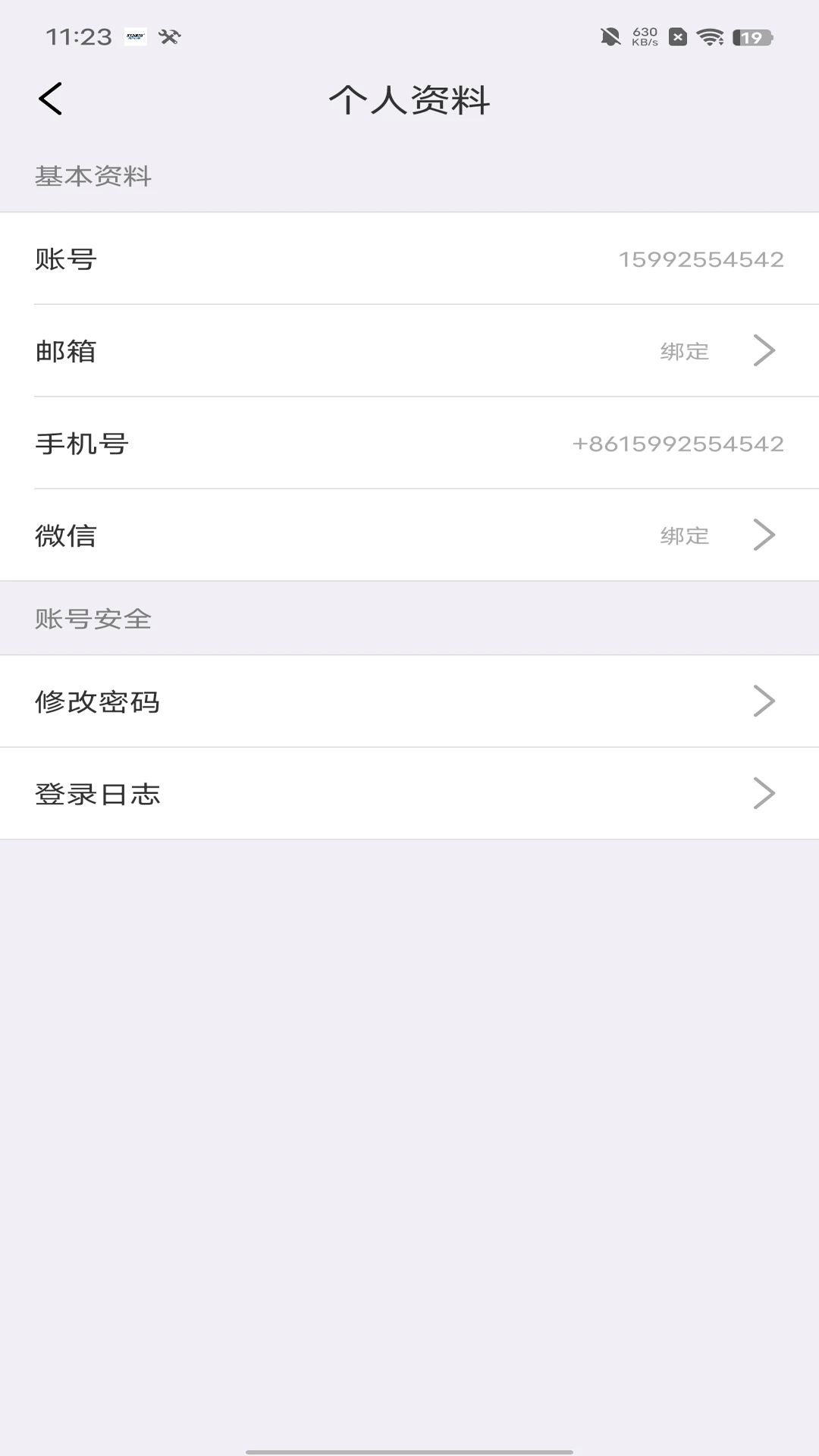Viewport: 819px width, 1456px height.
Task: Tap the battery indicator showing 19
Action: click(751, 35)
